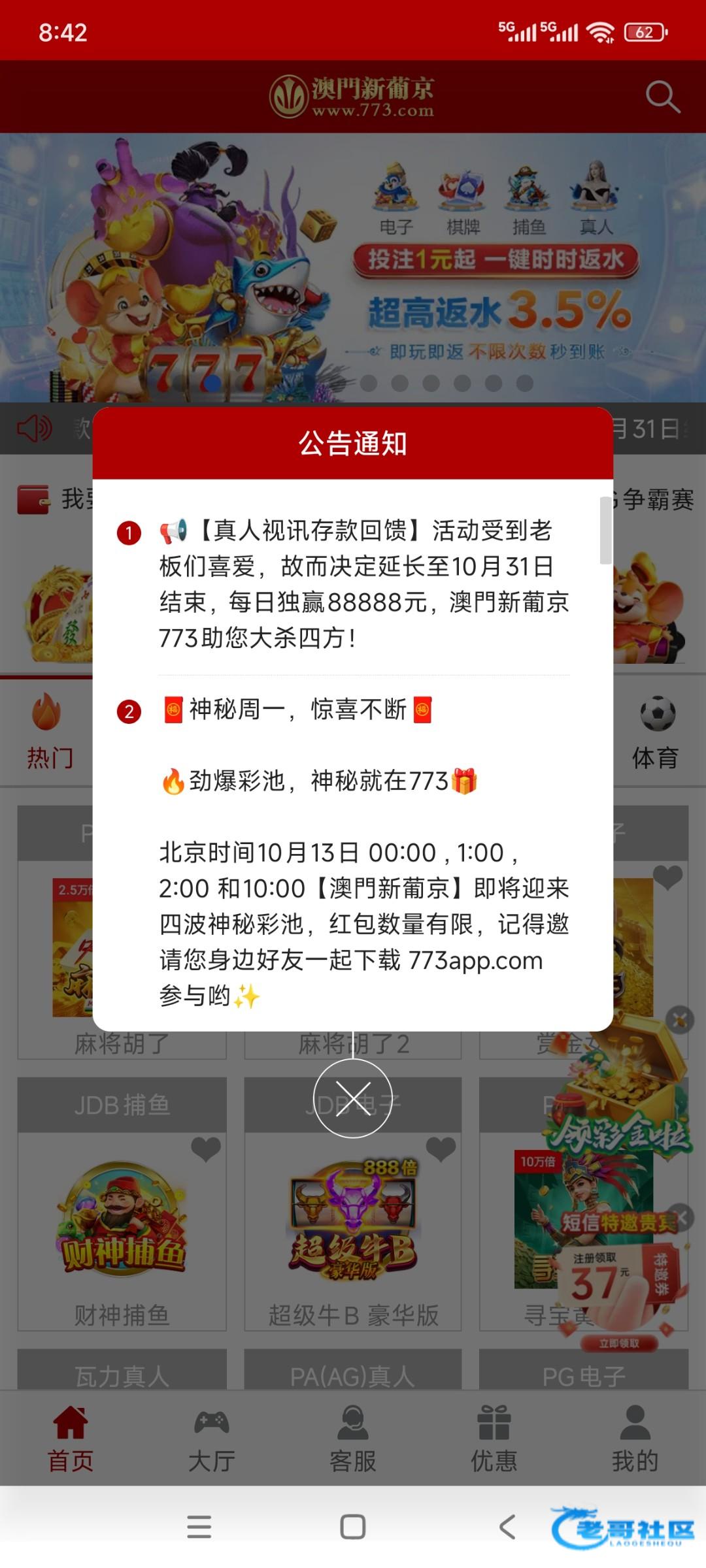The width and height of the screenshot is (706, 1568).
Task: Open the 客服 customer service tab
Action: click(x=352, y=1438)
